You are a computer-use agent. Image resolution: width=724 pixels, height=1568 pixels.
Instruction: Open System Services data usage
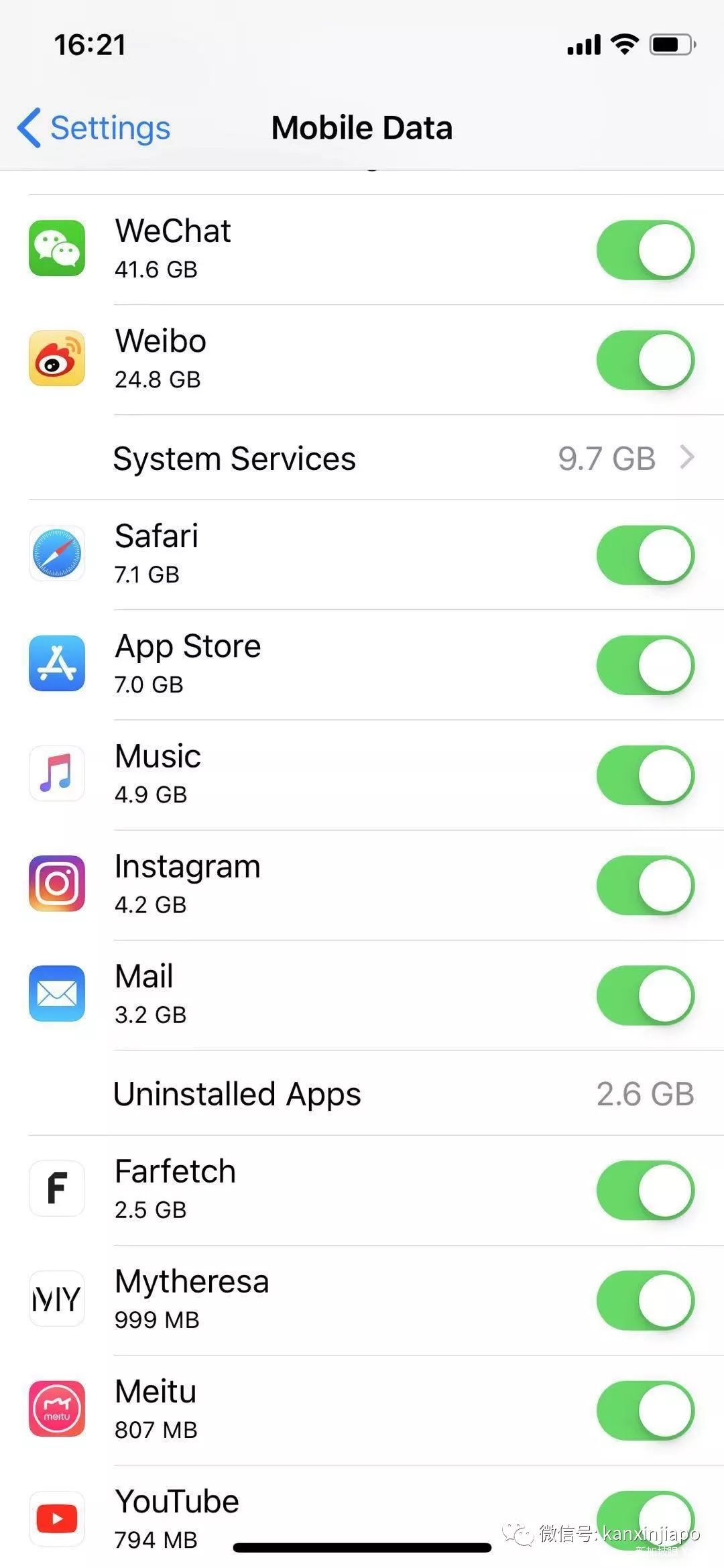coord(402,459)
